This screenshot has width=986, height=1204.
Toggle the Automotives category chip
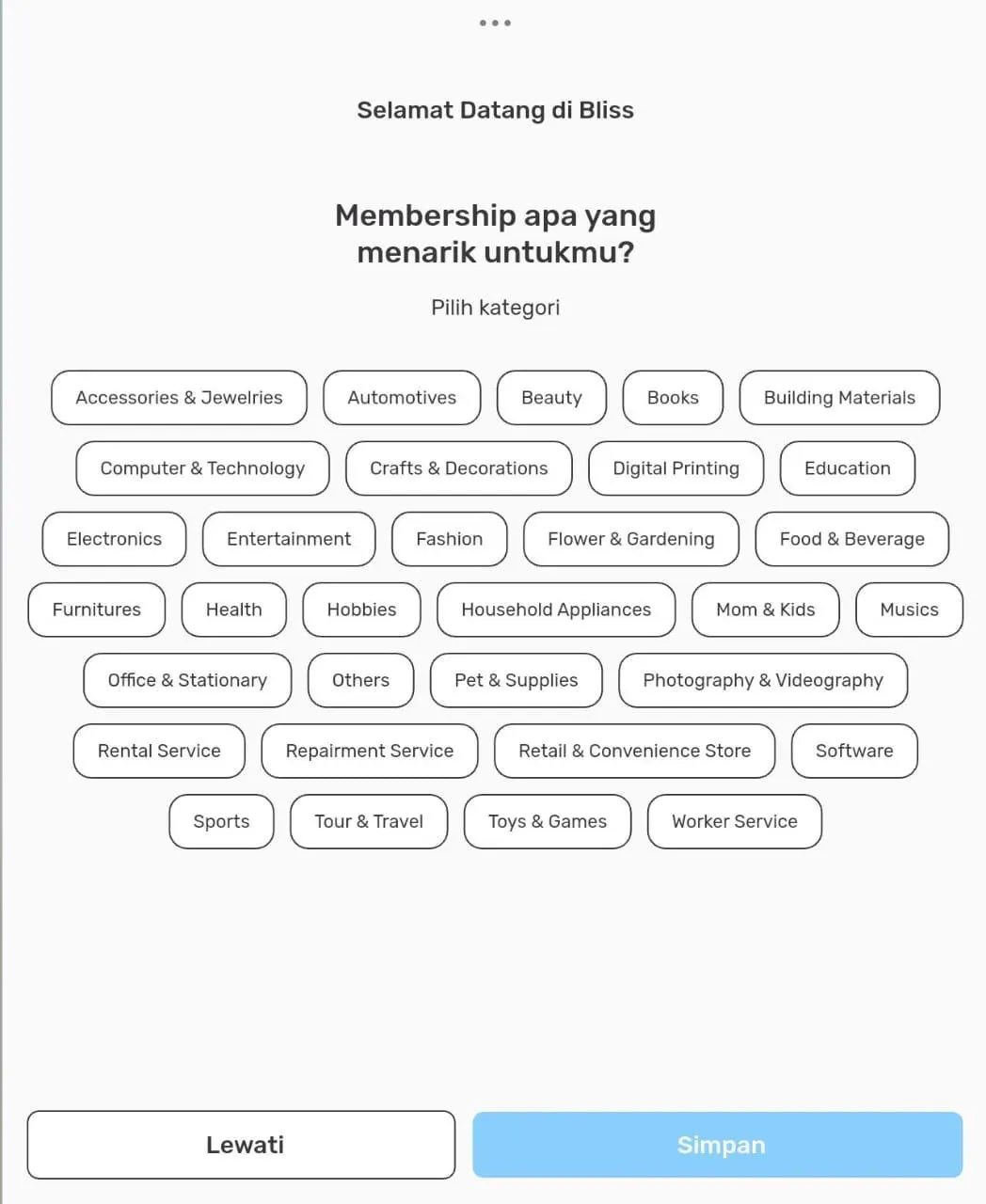tap(402, 397)
